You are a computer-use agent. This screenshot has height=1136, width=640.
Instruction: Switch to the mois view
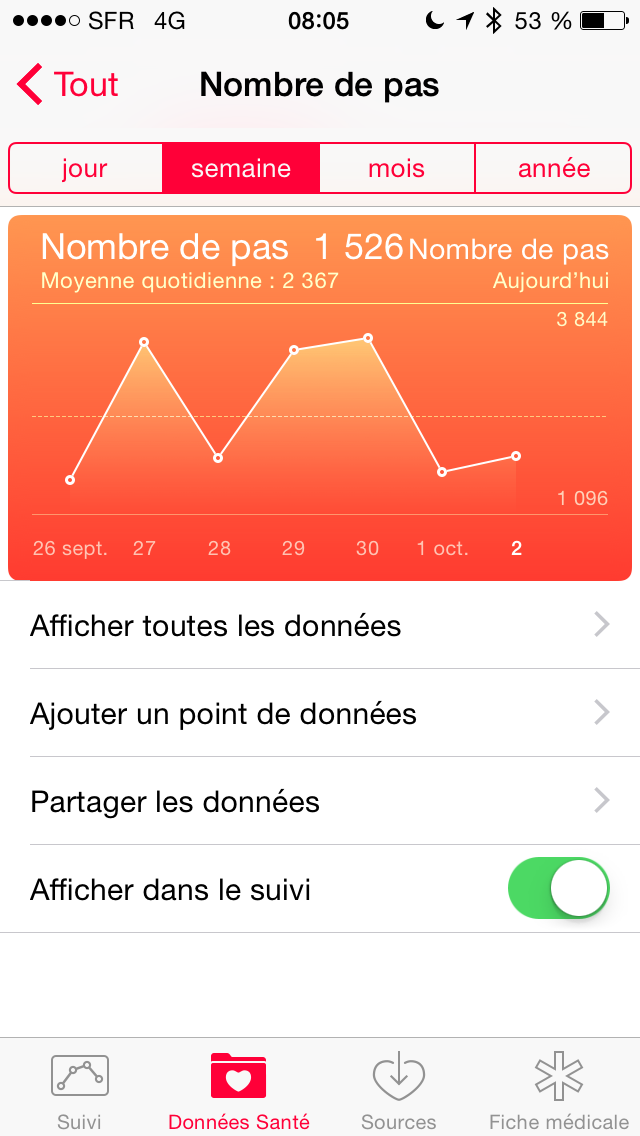point(397,169)
